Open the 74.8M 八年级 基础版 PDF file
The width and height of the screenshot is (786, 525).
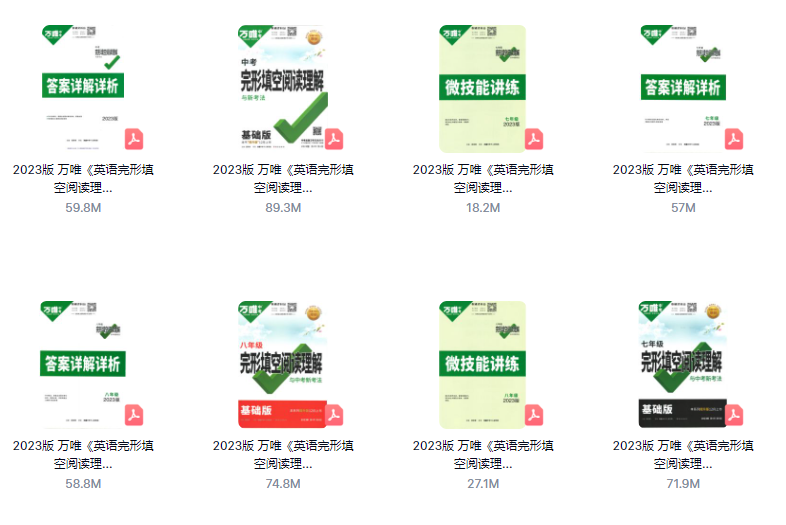point(283,364)
